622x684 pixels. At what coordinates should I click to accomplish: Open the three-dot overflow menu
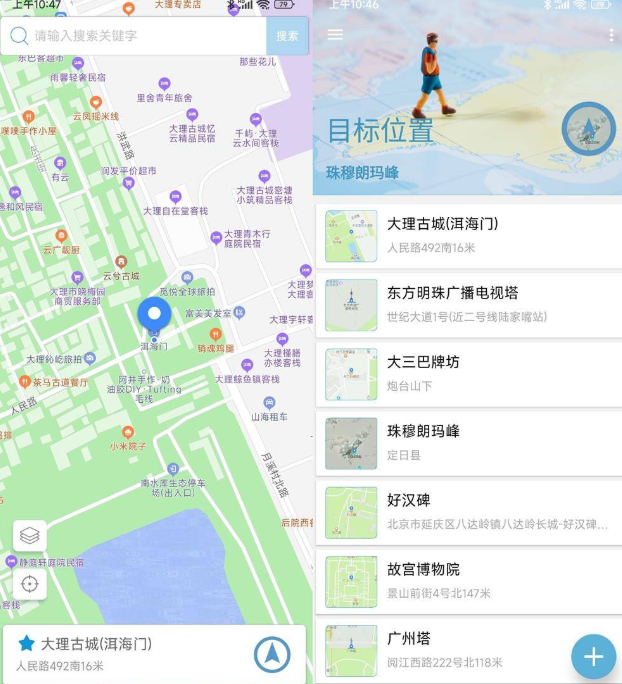click(x=611, y=35)
